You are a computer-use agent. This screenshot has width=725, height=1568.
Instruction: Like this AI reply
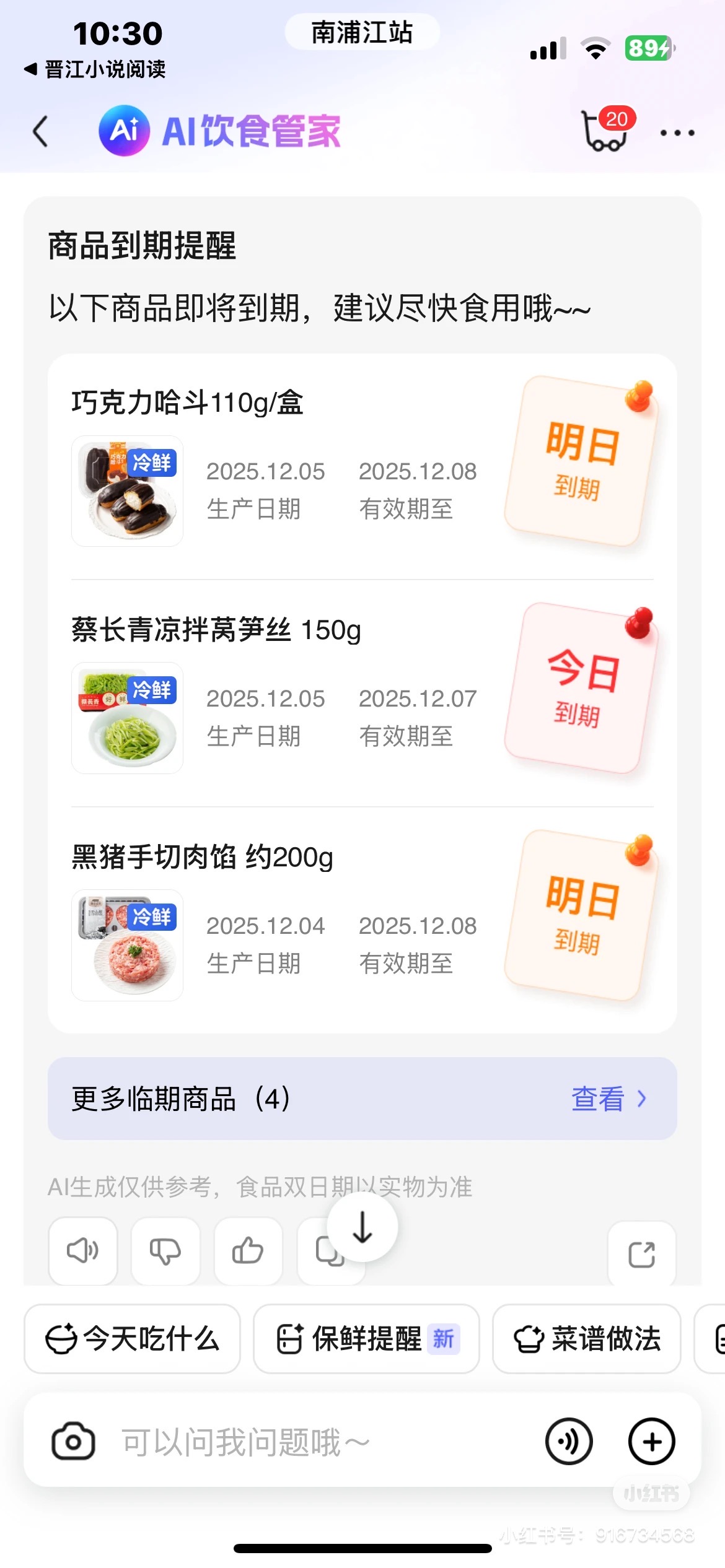[x=248, y=1251]
